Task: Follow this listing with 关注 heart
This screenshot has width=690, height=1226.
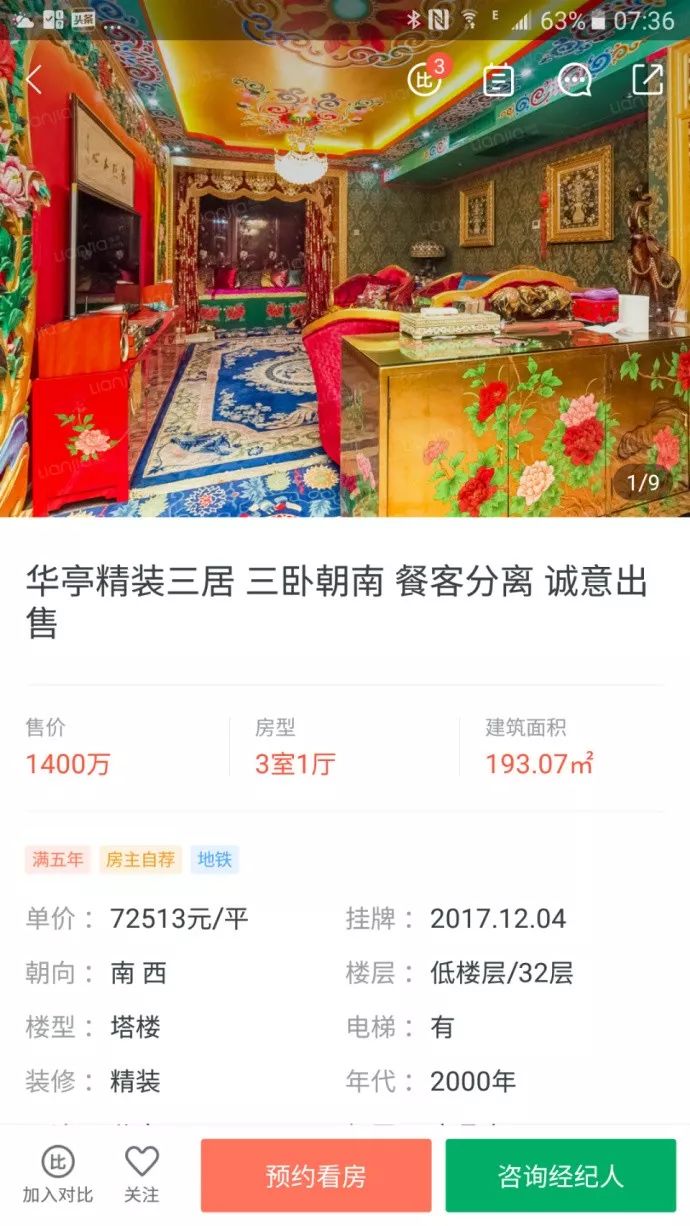Action: (141, 1174)
